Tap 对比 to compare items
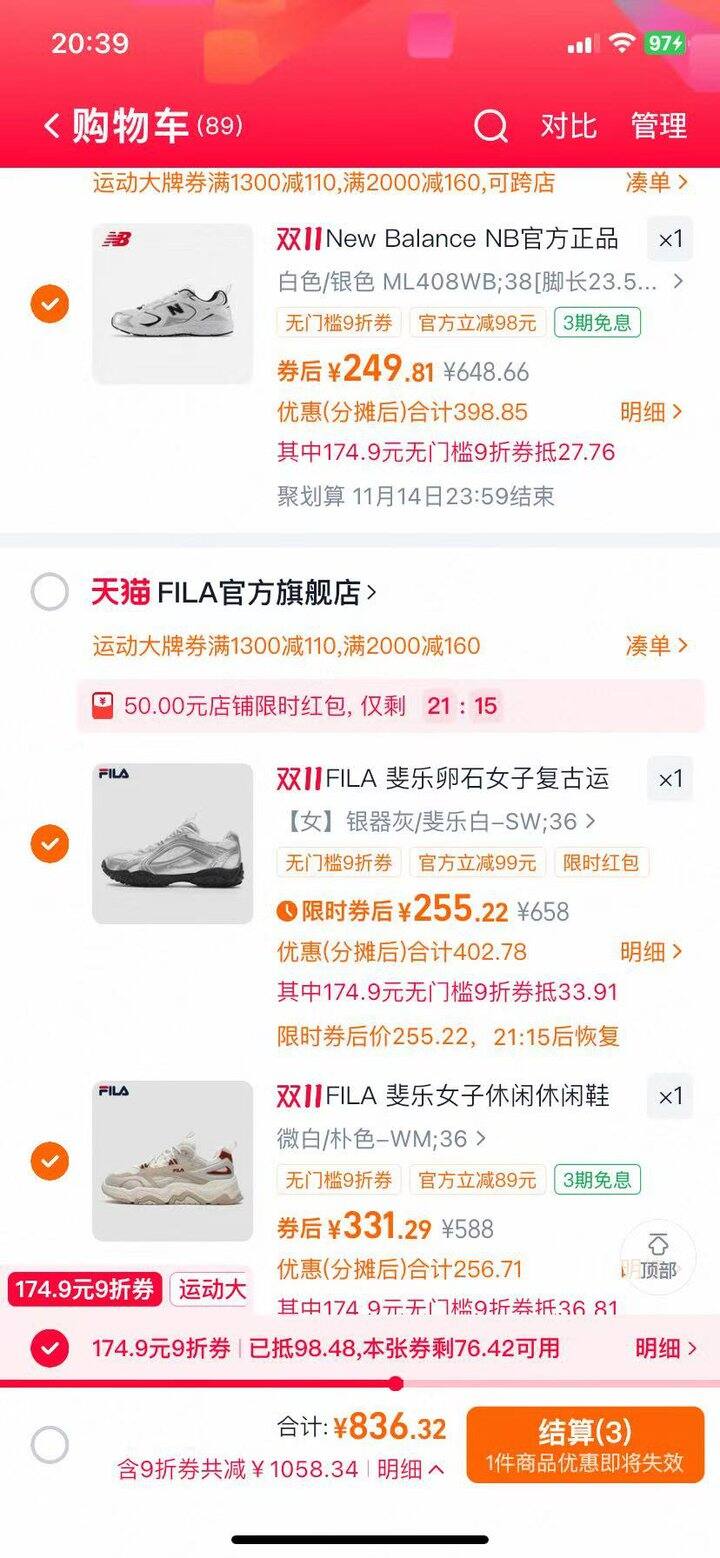The height and width of the screenshot is (1558, 720). [568, 127]
